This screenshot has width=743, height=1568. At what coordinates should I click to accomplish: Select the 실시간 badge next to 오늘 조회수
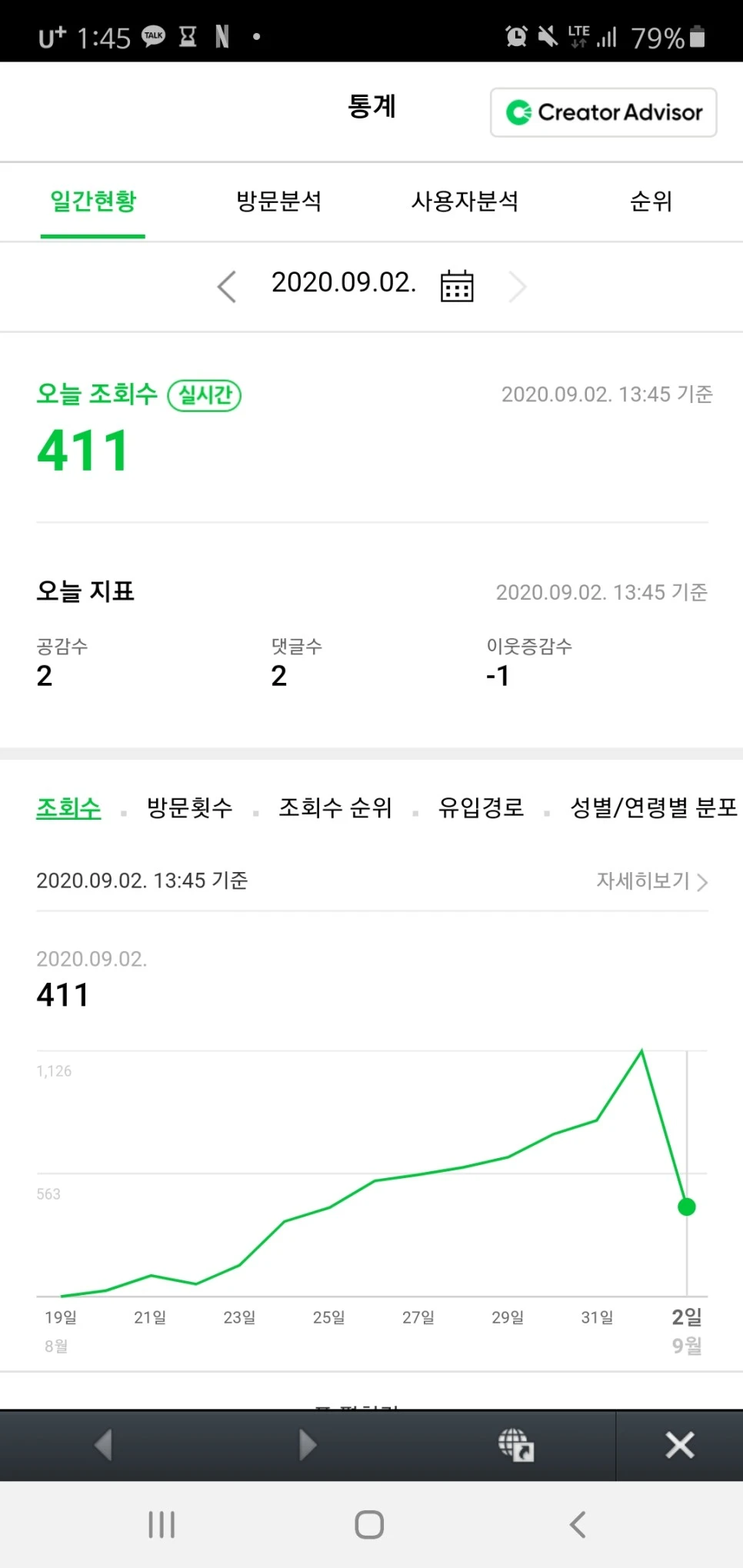click(204, 395)
